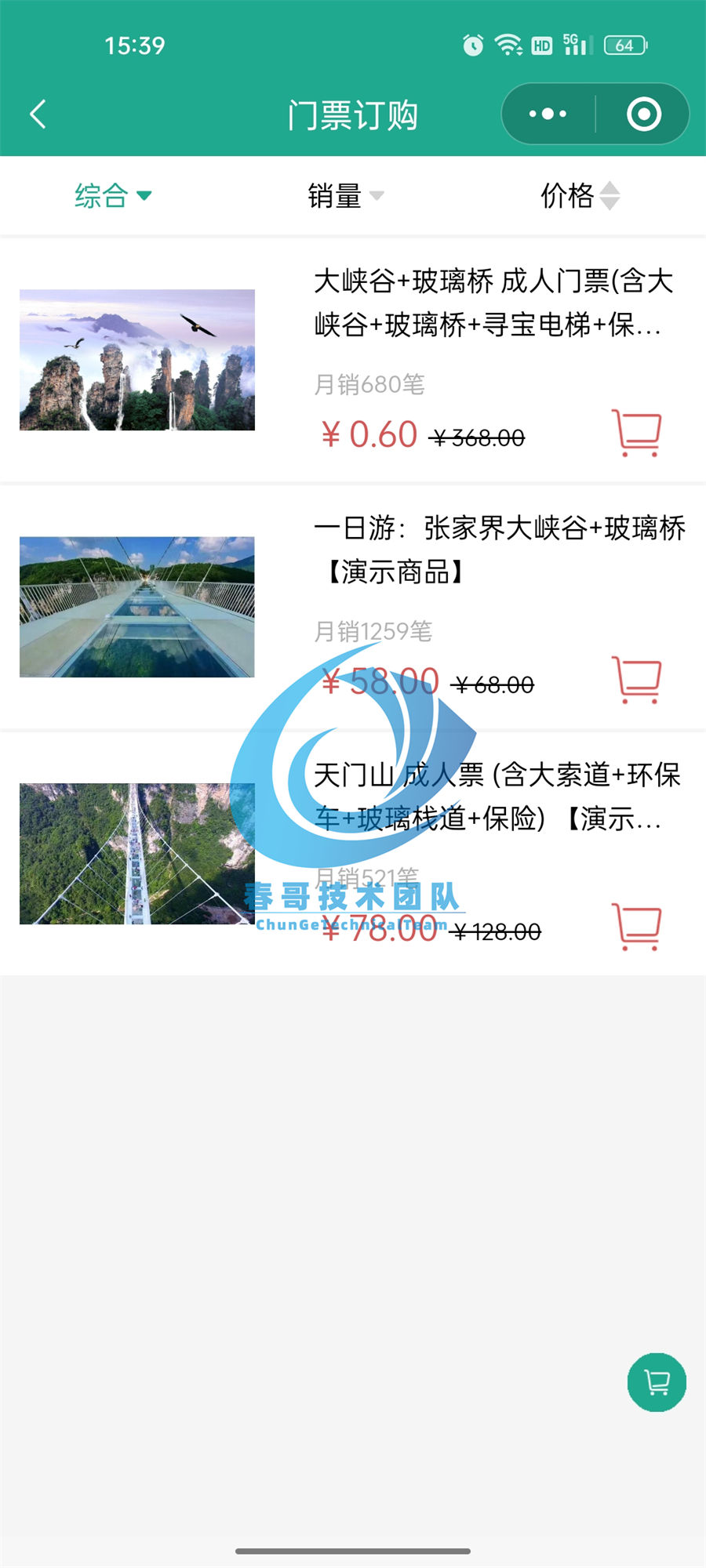Screen dimensions: 706x1568
Task: Open the 天门山 成人票 listing
Action: click(x=496, y=797)
